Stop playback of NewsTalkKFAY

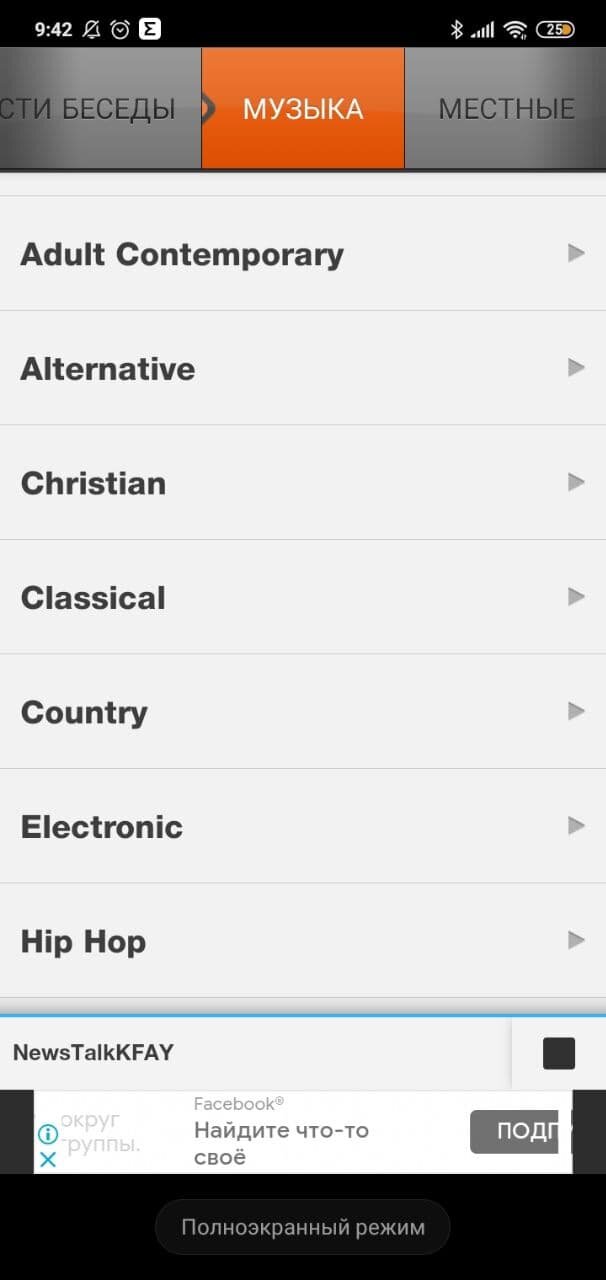pos(559,1053)
